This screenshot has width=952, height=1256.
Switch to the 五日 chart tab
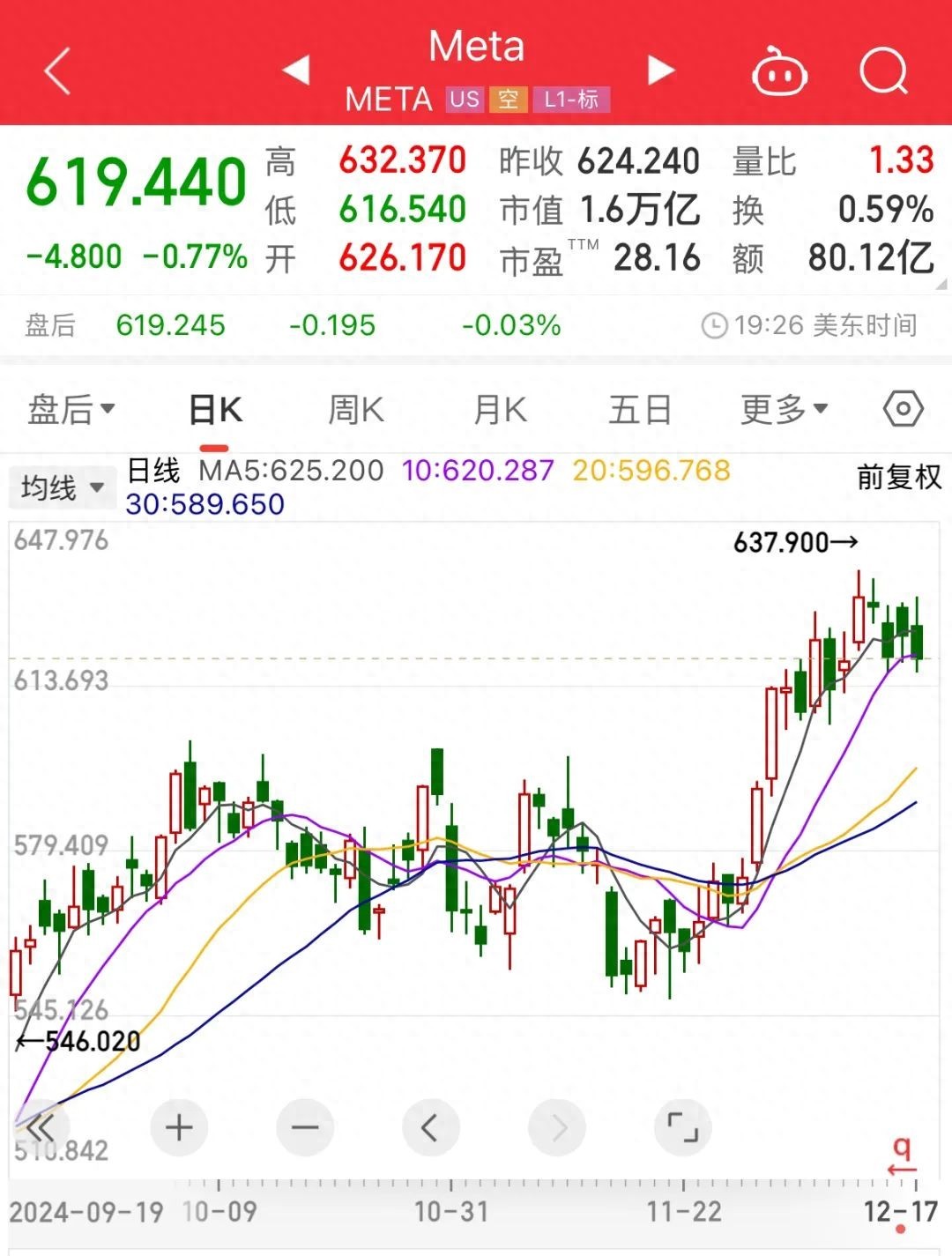coord(640,411)
